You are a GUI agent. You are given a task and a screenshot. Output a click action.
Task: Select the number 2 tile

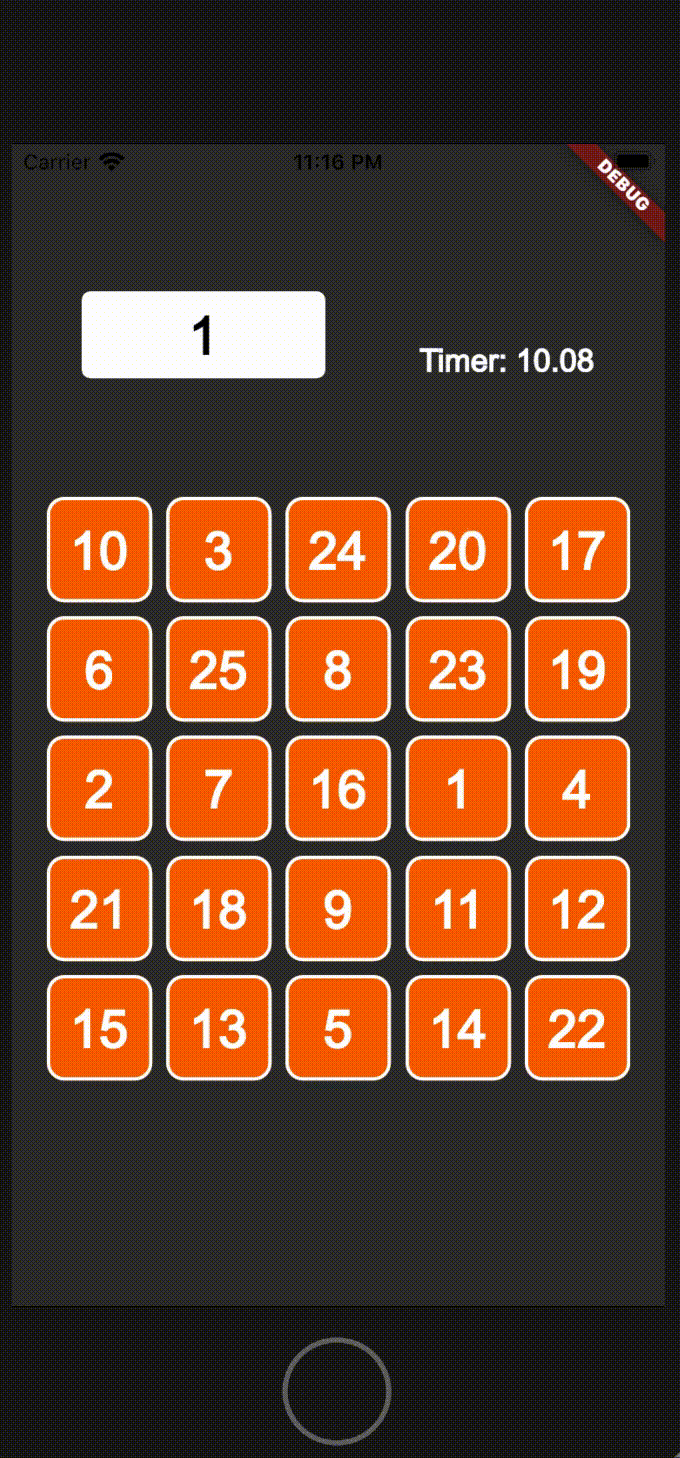click(99, 789)
